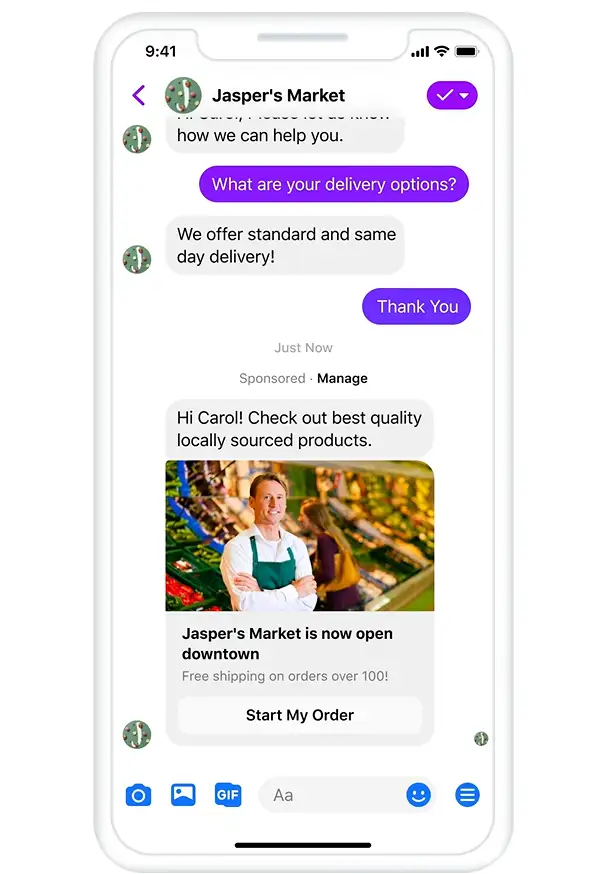This screenshot has width=616, height=874.
Task: Open the blue menu icon beside the composer
Action: pos(467,795)
